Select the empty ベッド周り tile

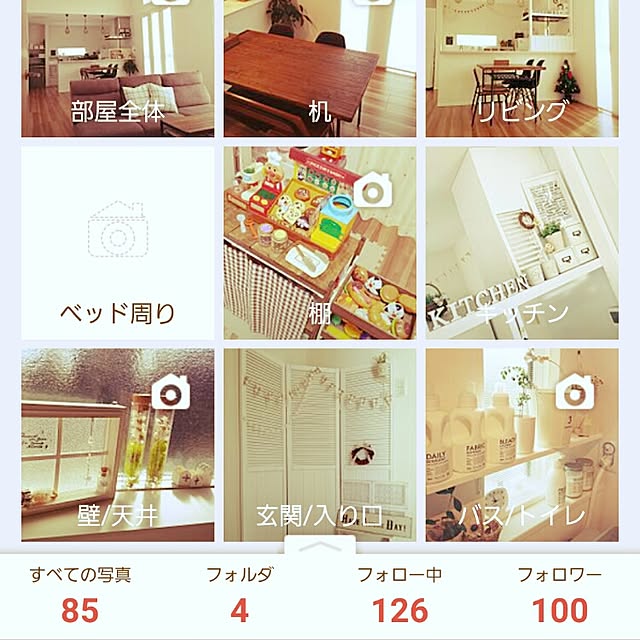[x=118, y=243]
